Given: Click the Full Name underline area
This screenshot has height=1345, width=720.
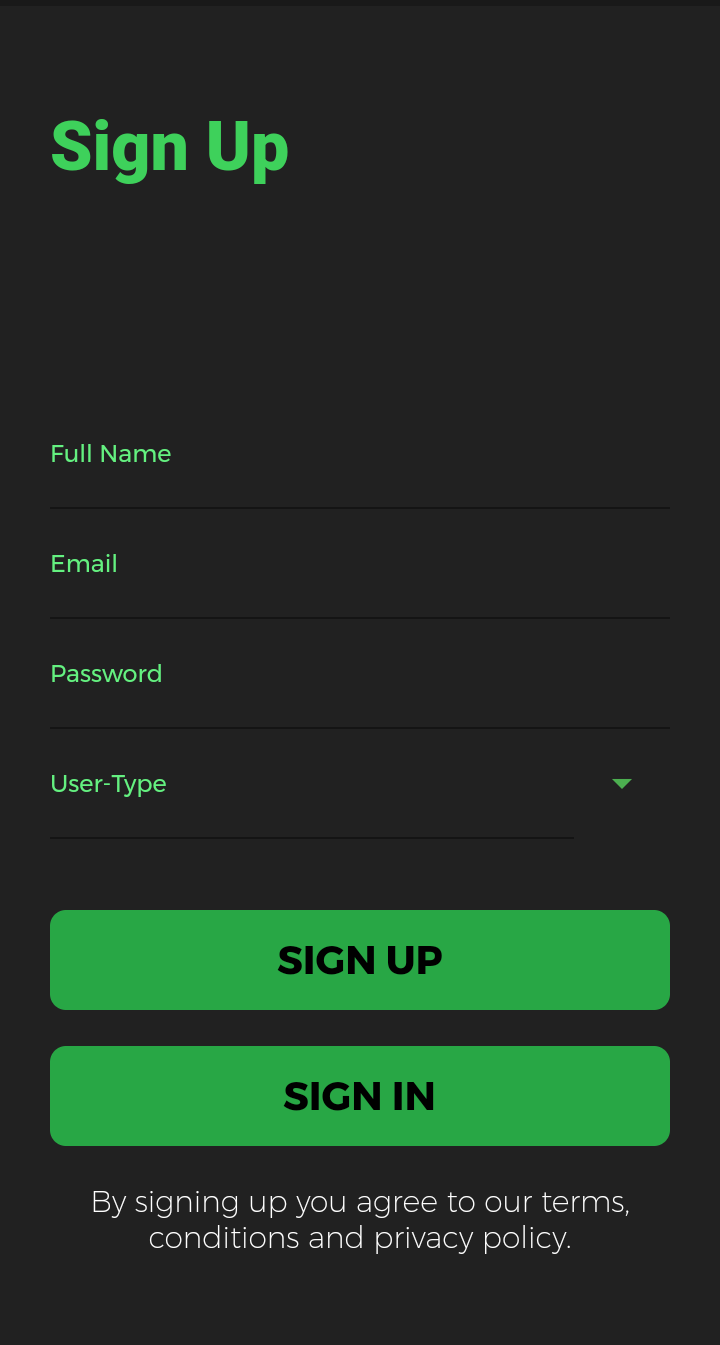Looking at the screenshot, I should 360,507.
